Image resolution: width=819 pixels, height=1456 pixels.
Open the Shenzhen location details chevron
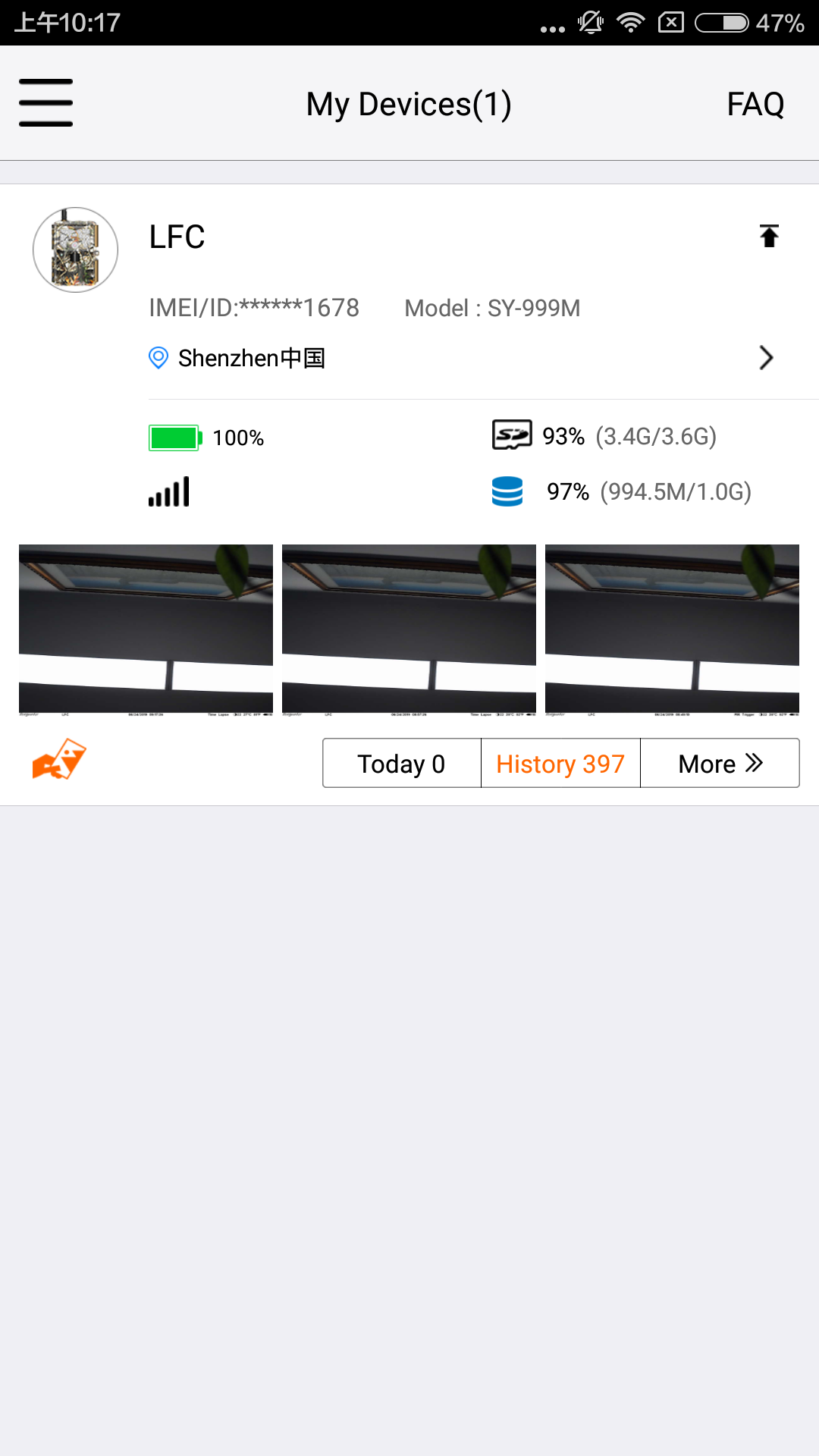(766, 358)
